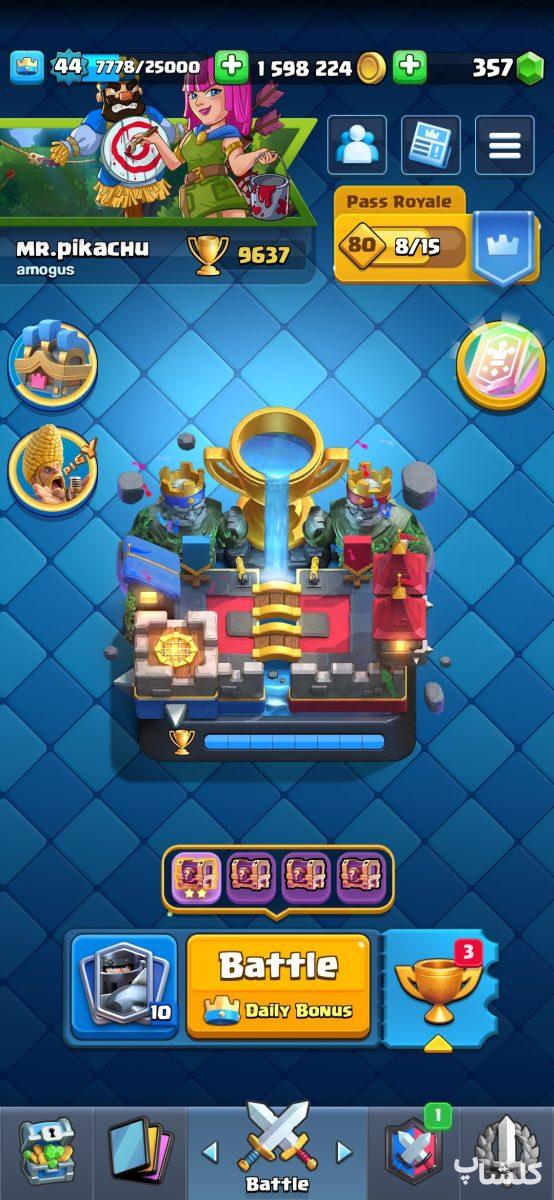
Task: Tap the plus button next to gems
Action: [409, 67]
